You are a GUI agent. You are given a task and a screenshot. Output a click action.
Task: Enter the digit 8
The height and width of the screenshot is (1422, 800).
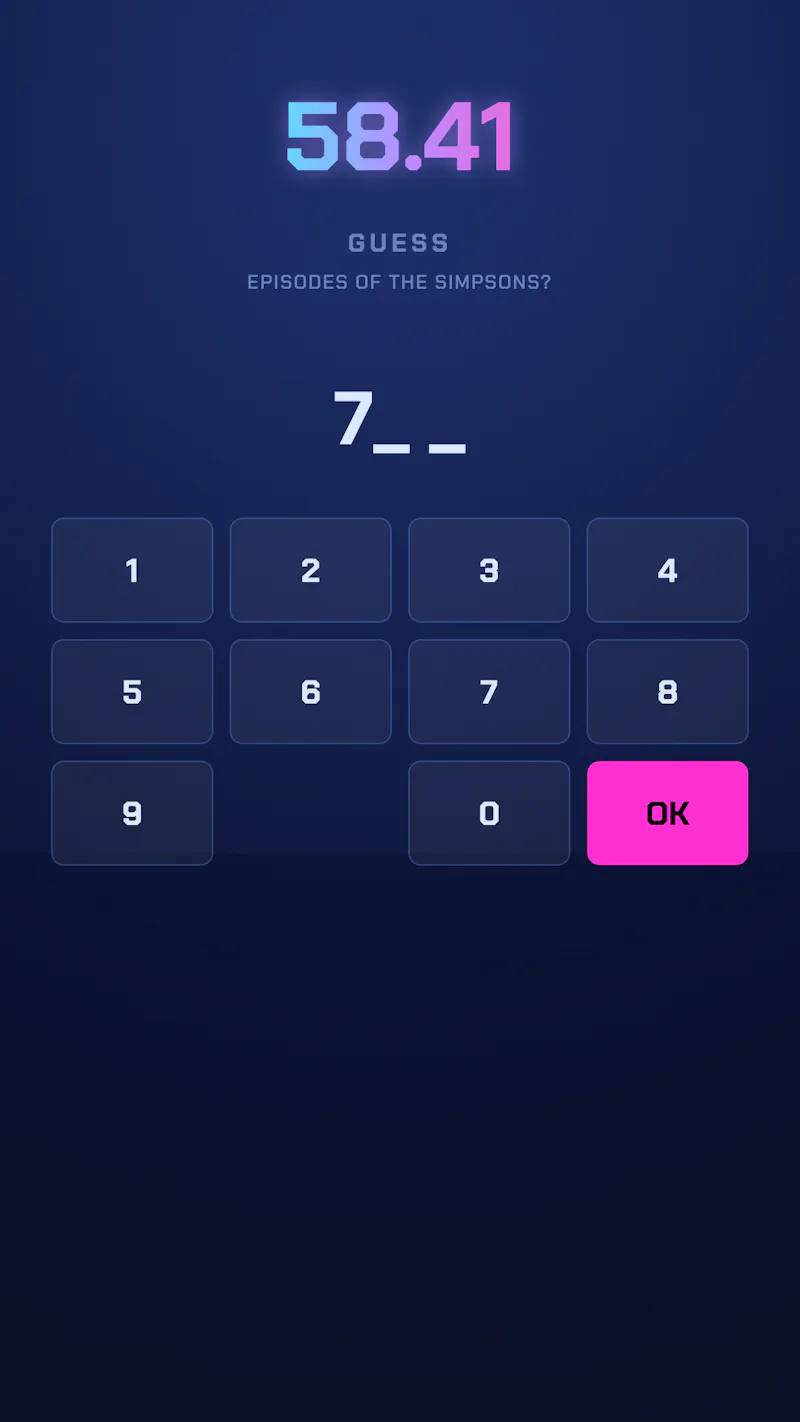[667, 692]
